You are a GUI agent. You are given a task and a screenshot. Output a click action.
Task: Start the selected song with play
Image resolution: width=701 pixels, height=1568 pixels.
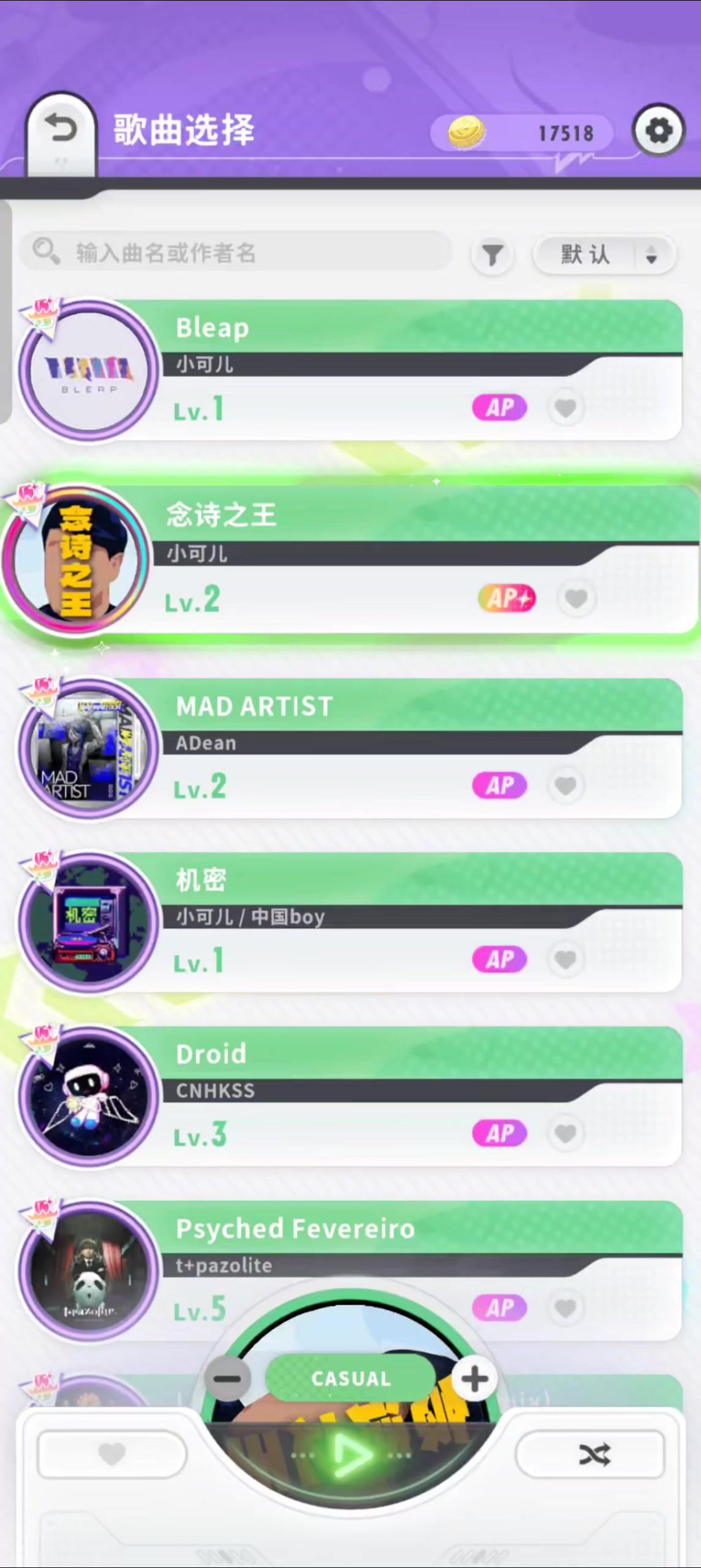351,1455
